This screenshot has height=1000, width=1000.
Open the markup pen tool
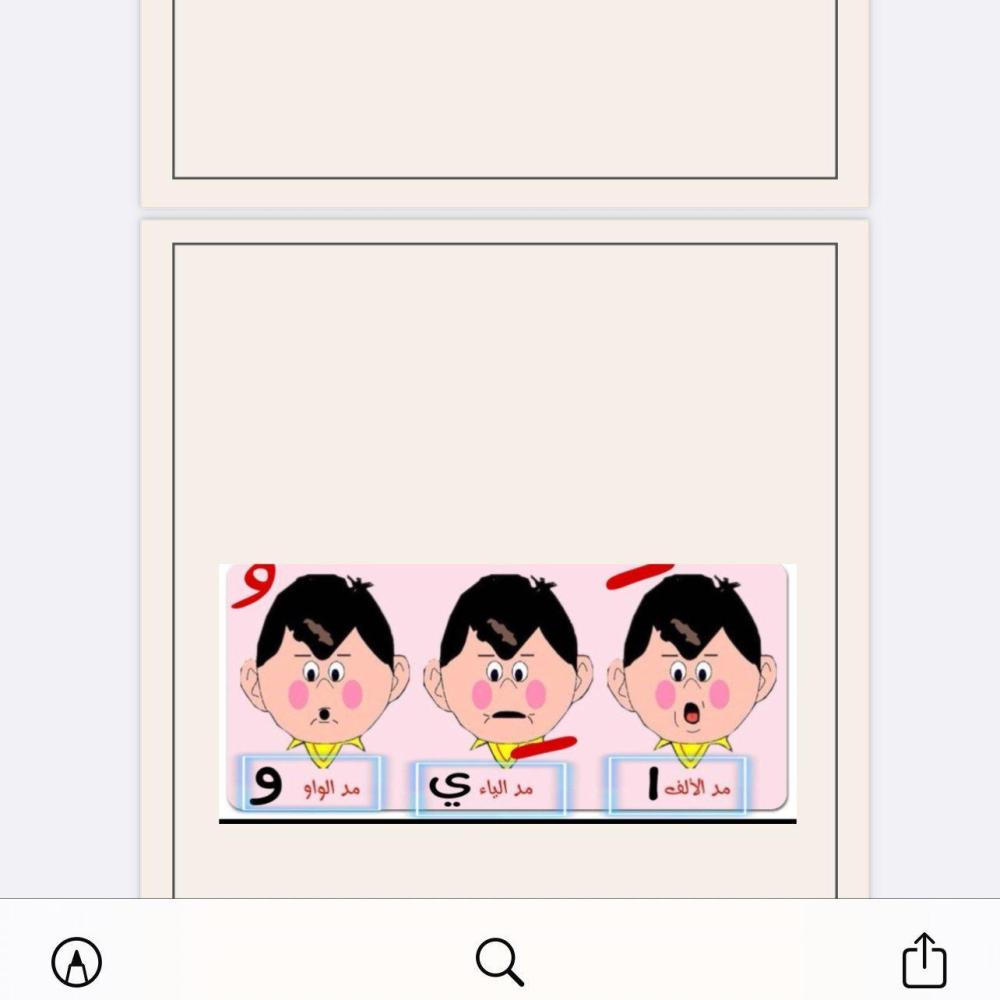click(x=76, y=962)
